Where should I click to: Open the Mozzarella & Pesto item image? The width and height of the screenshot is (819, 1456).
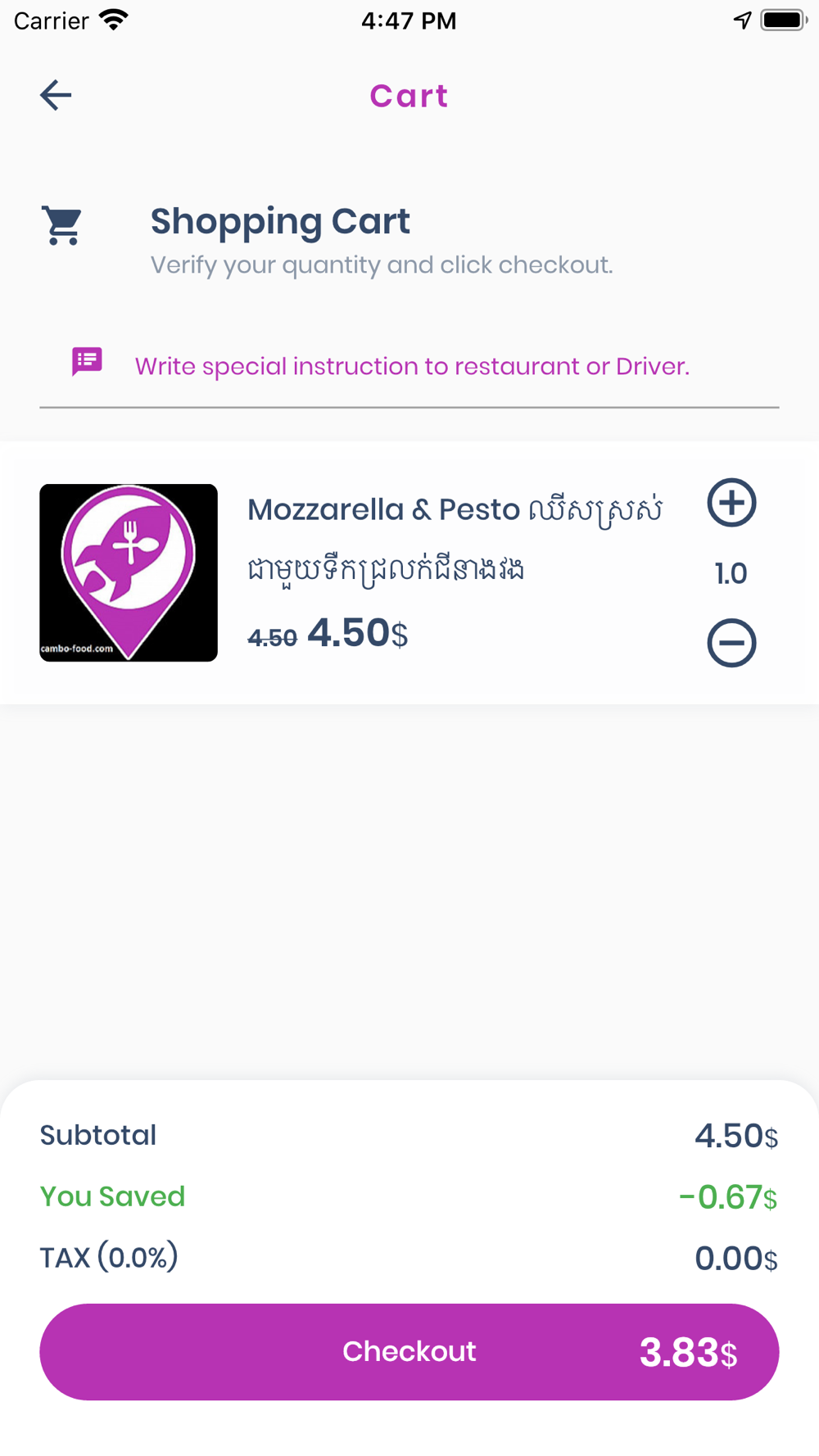pos(129,572)
